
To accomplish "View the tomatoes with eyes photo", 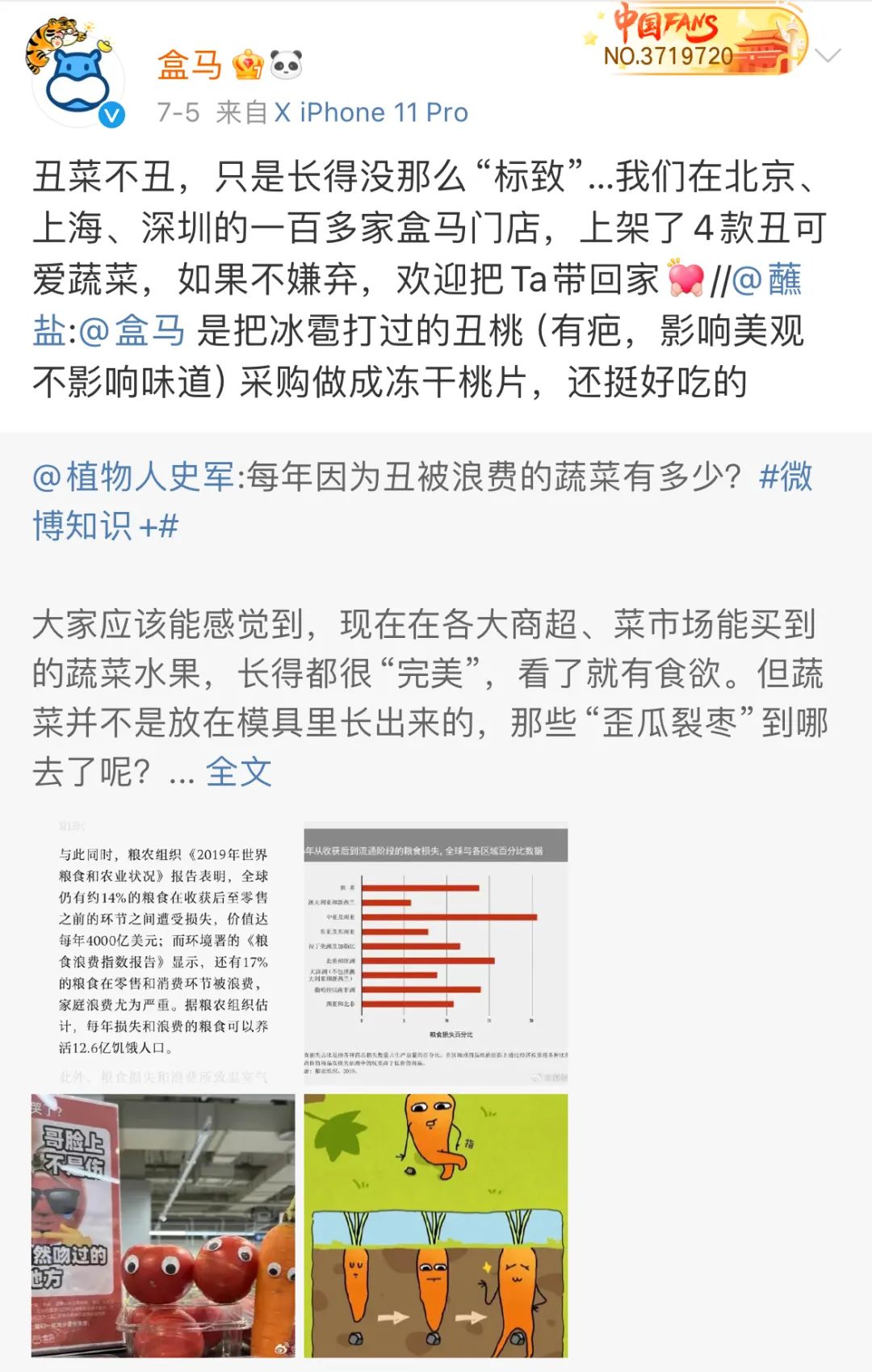I will (x=163, y=1225).
